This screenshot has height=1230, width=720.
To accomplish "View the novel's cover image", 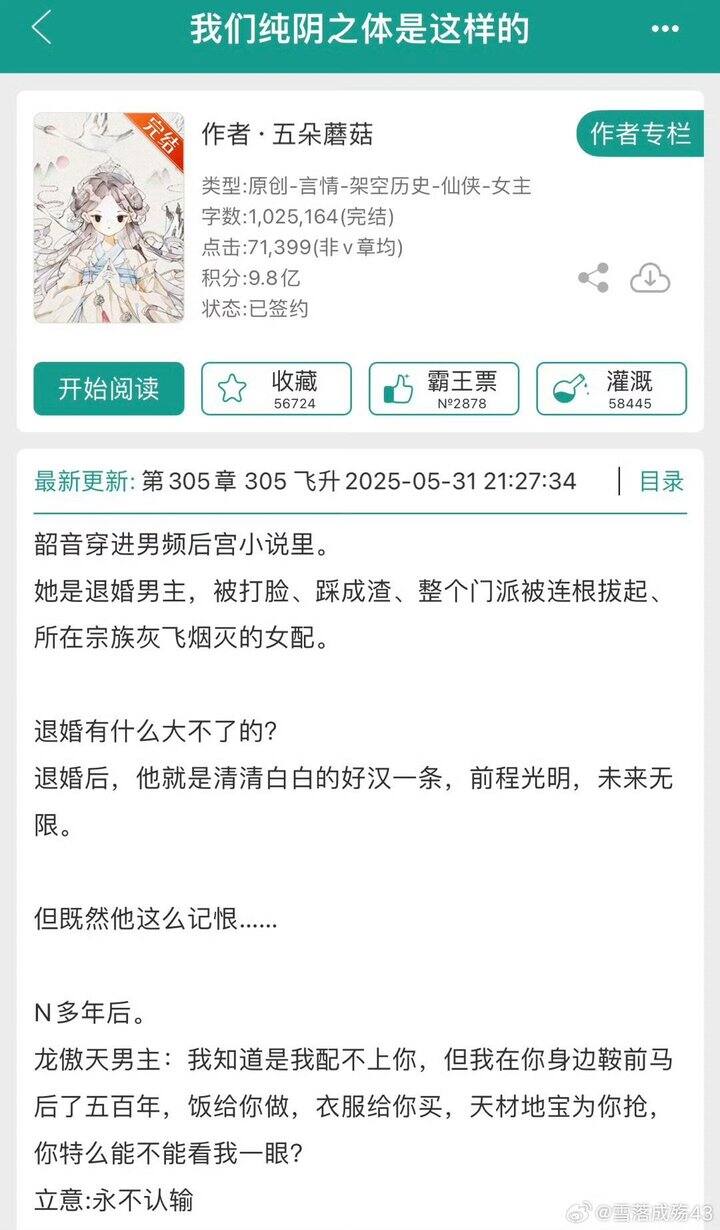I will pyautogui.click(x=109, y=217).
